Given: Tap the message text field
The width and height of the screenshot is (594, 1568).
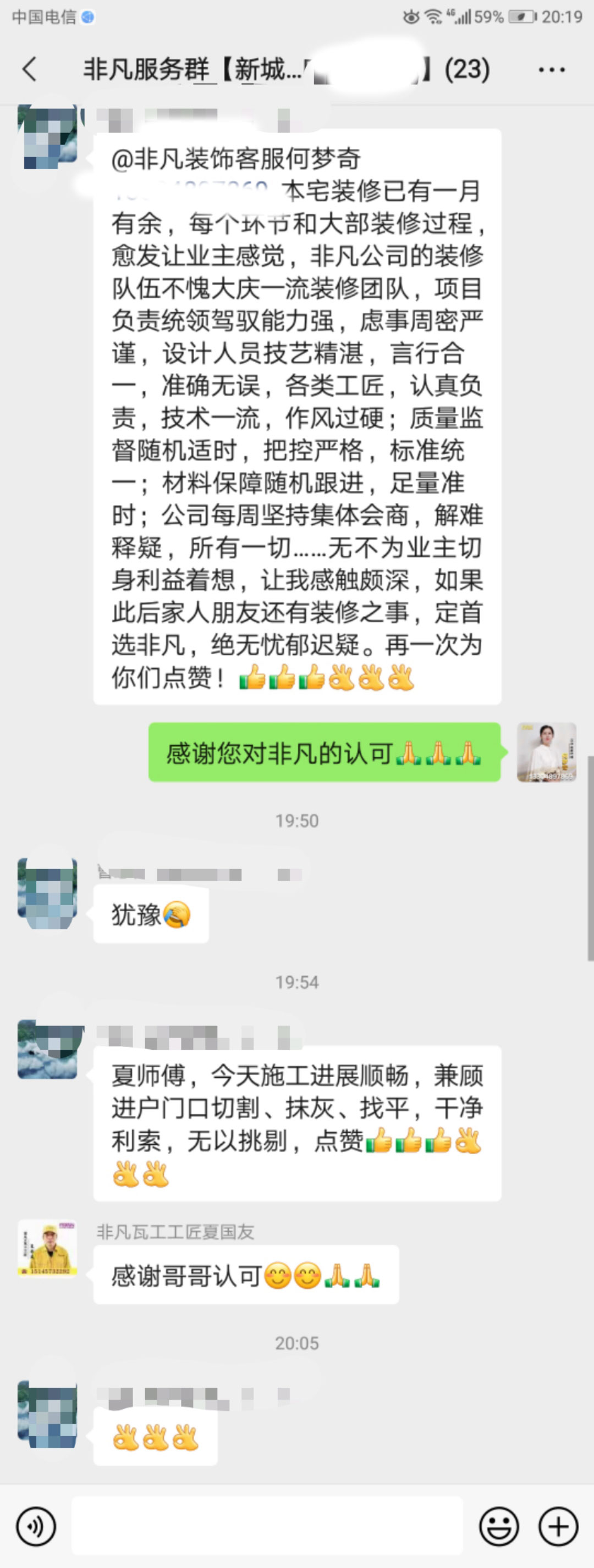Looking at the screenshot, I should [x=267, y=1526].
